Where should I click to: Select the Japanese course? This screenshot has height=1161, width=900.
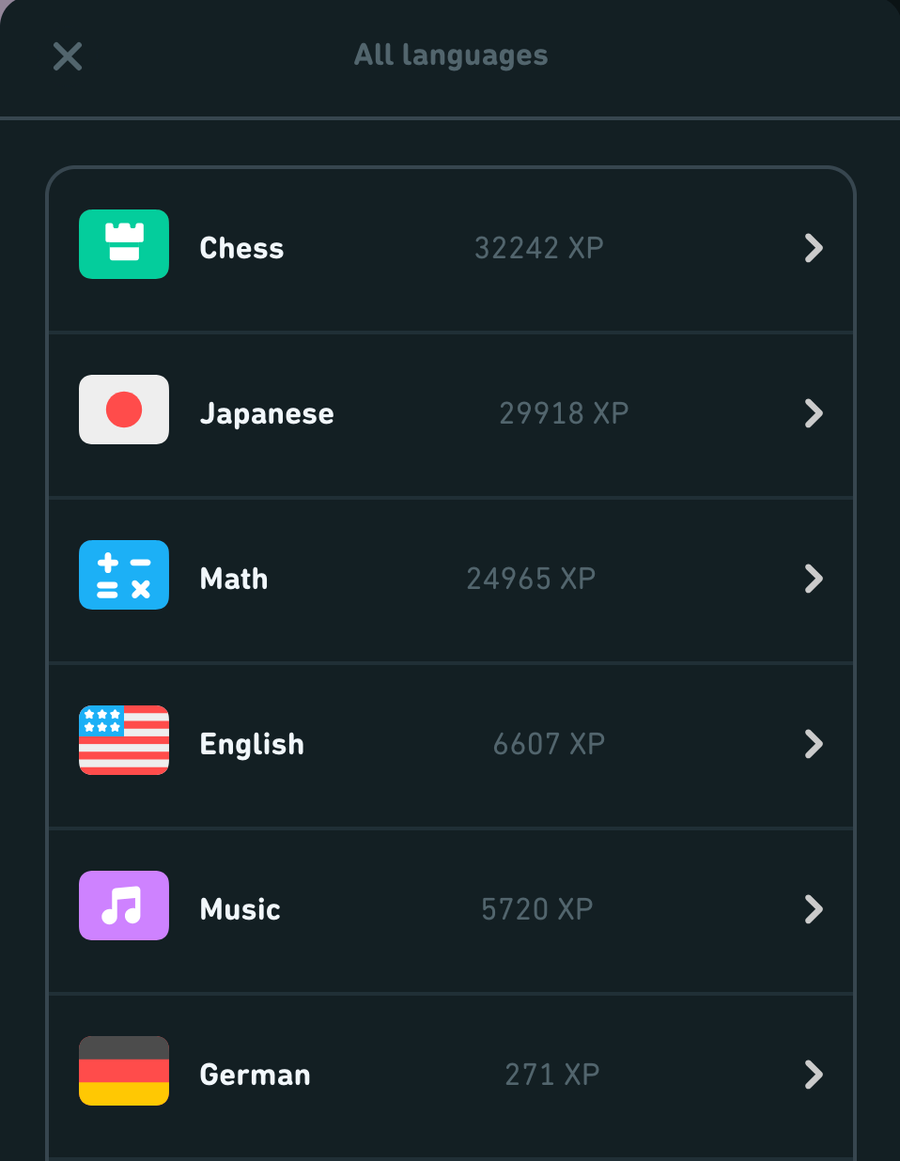click(450, 413)
